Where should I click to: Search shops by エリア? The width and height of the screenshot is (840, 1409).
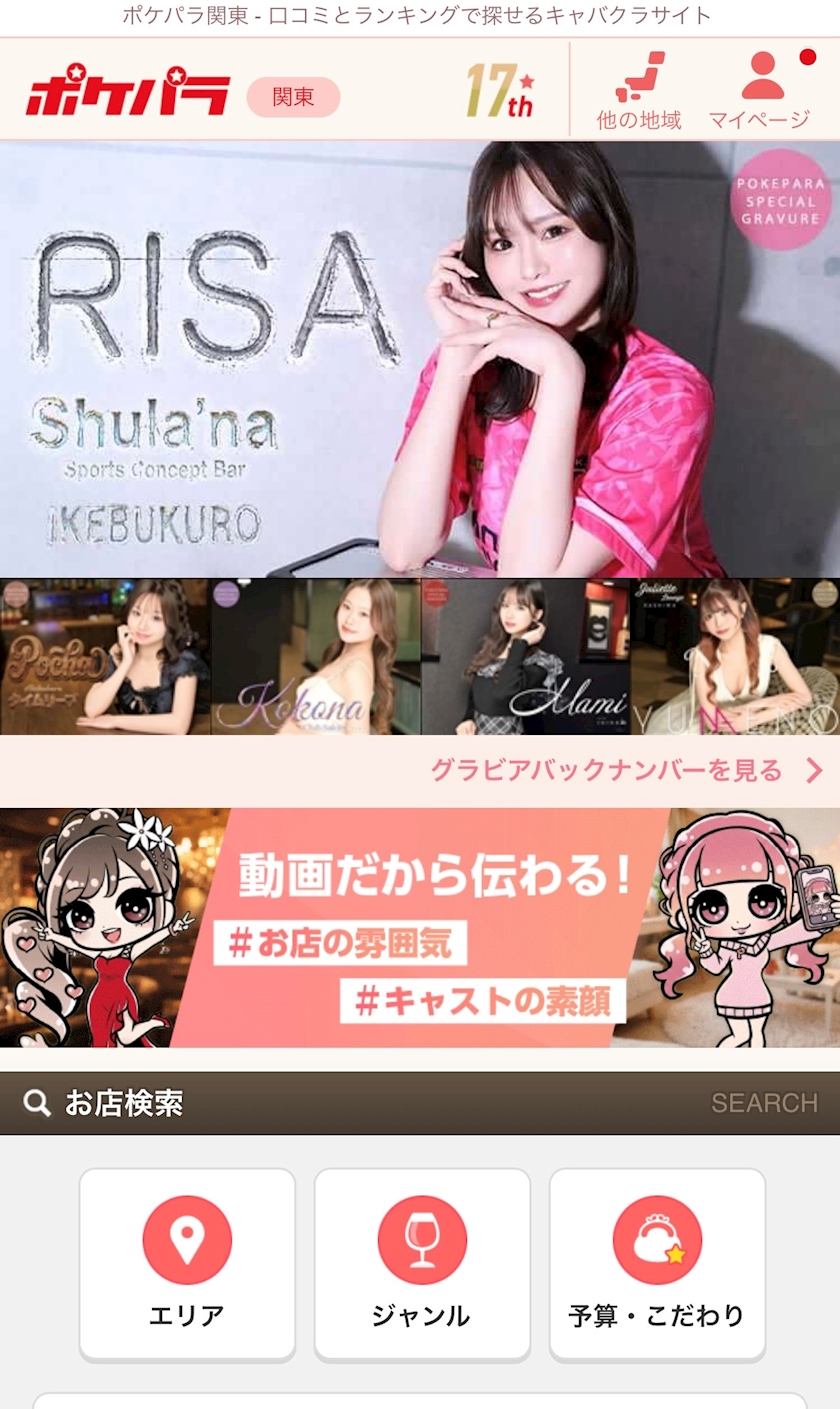187,1265
